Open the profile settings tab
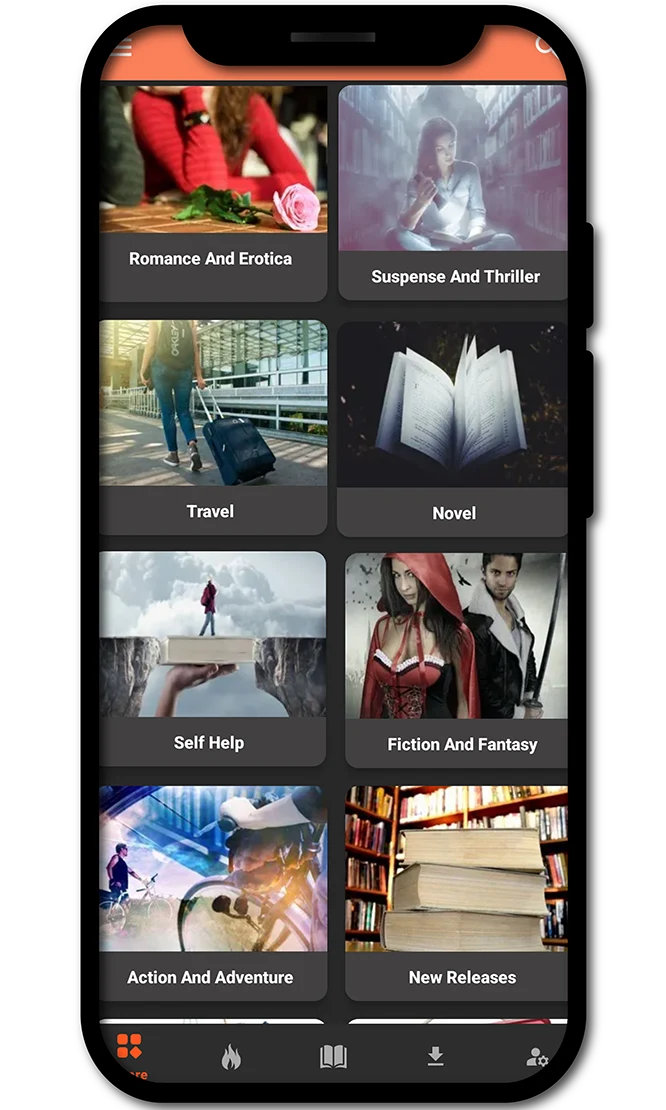The width and height of the screenshot is (666, 1110). tap(537, 1057)
